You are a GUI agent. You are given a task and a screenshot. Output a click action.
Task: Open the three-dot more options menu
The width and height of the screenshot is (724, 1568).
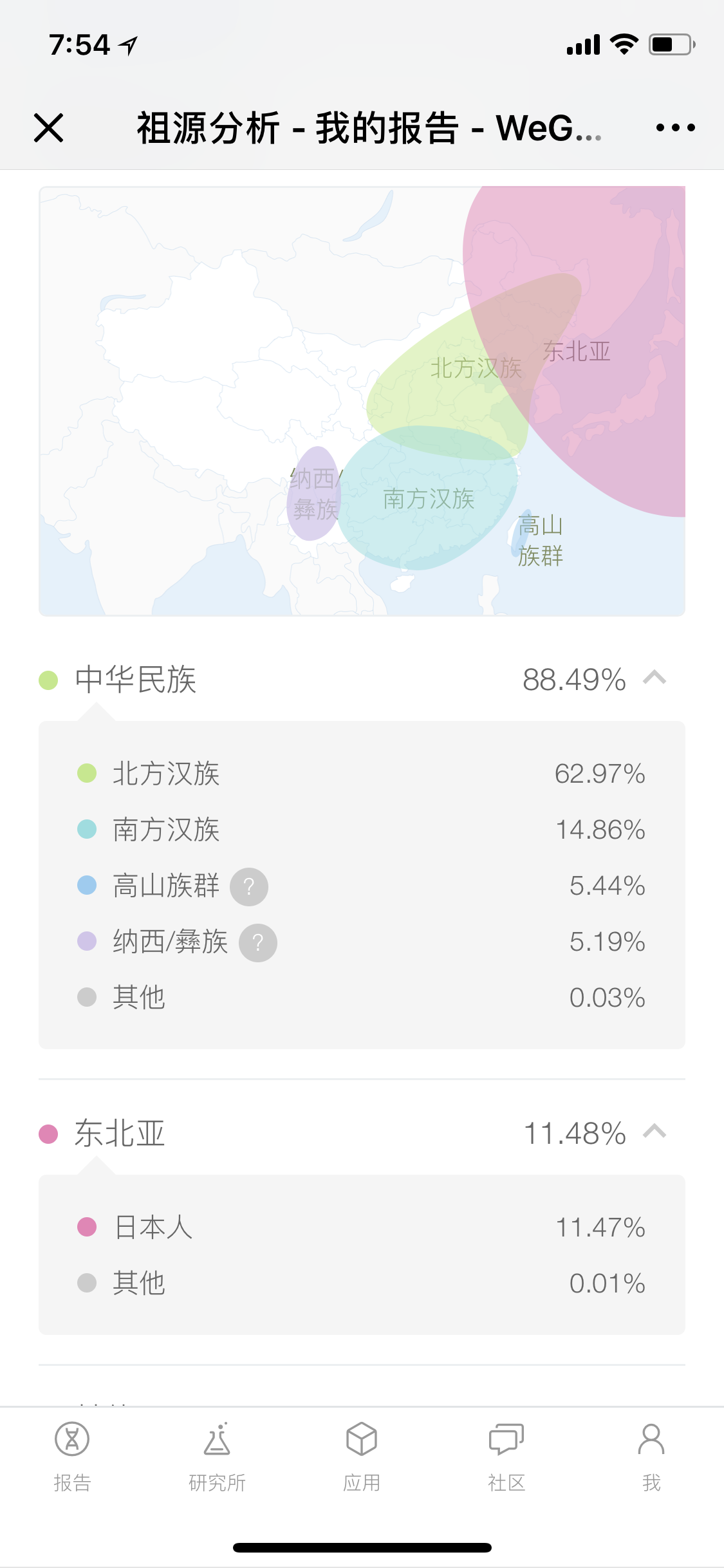pos(675,127)
